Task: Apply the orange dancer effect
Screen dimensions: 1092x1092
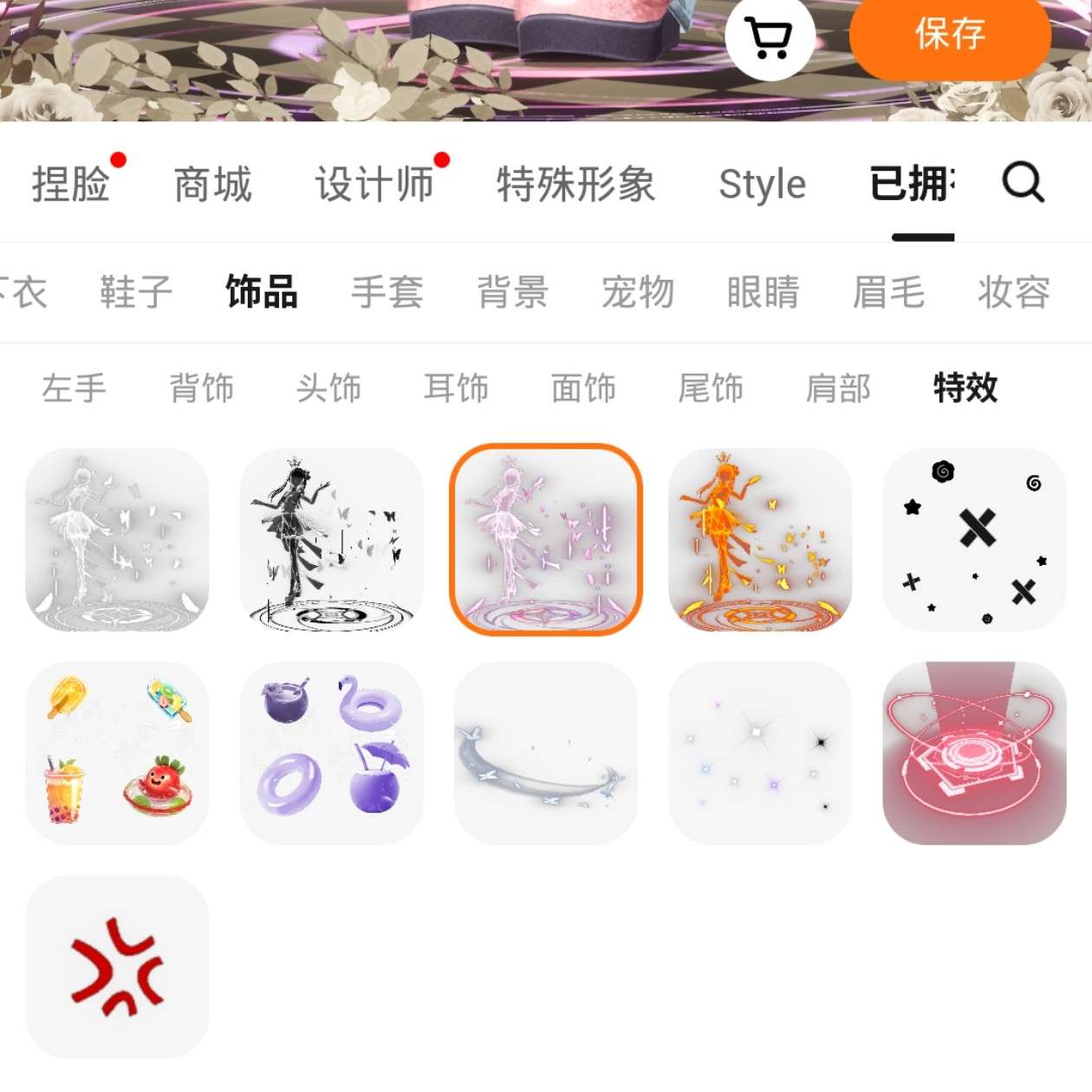Action: pyautogui.click(x=760, y=539)
